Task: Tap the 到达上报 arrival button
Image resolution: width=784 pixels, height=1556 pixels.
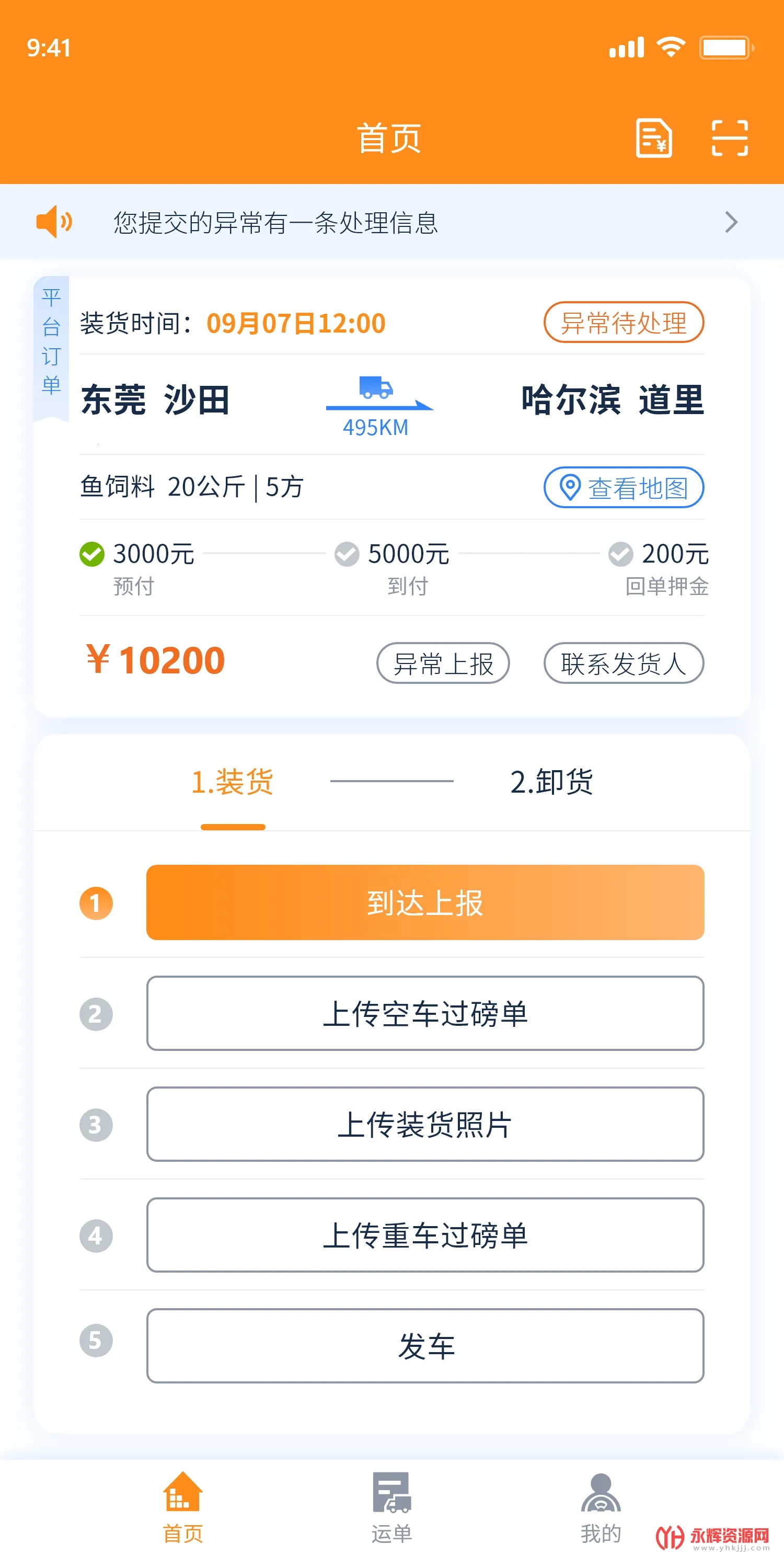Action: 424,902
